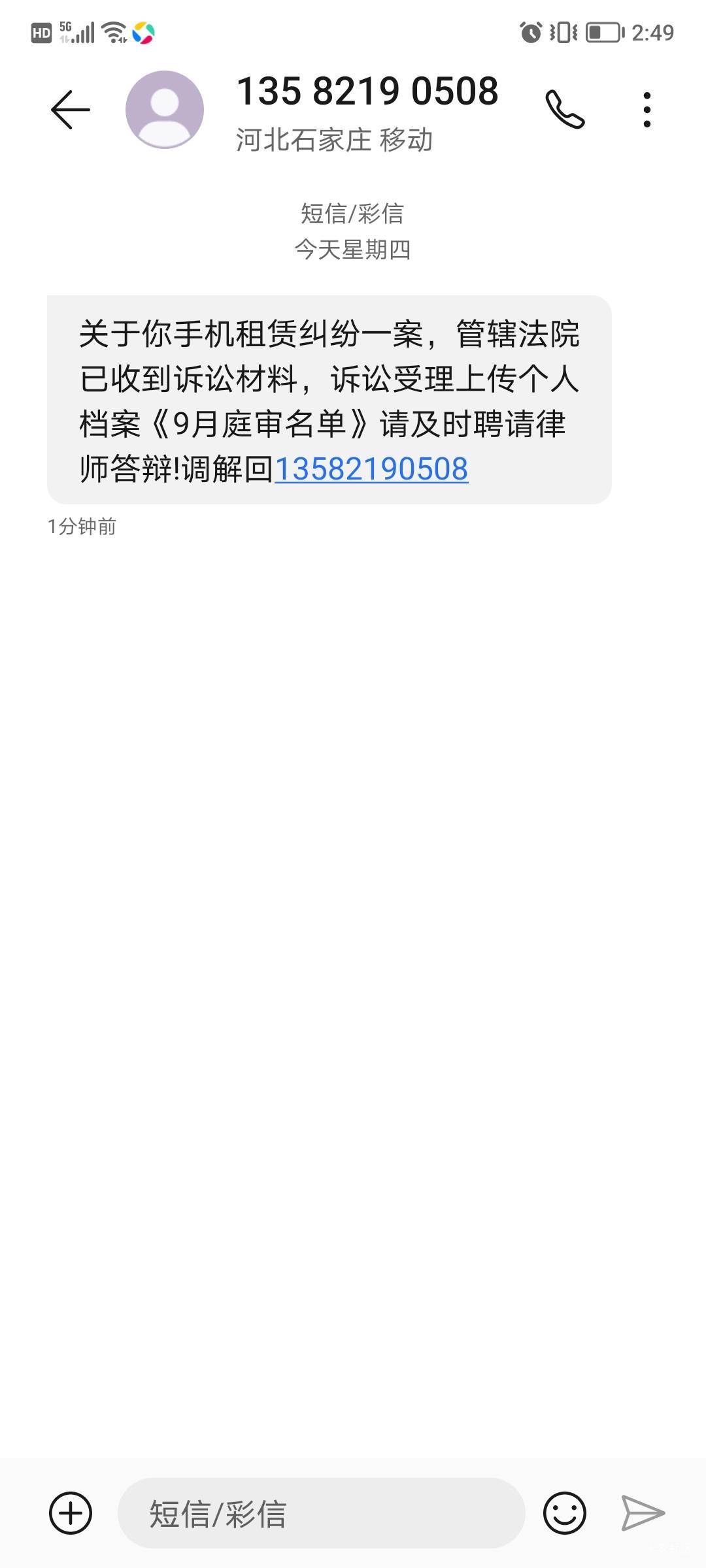The height and width of the screenshot is (1568, 706).
Task: Tap the linked number 13582190508 in message
Action: [x=371, y=469]
